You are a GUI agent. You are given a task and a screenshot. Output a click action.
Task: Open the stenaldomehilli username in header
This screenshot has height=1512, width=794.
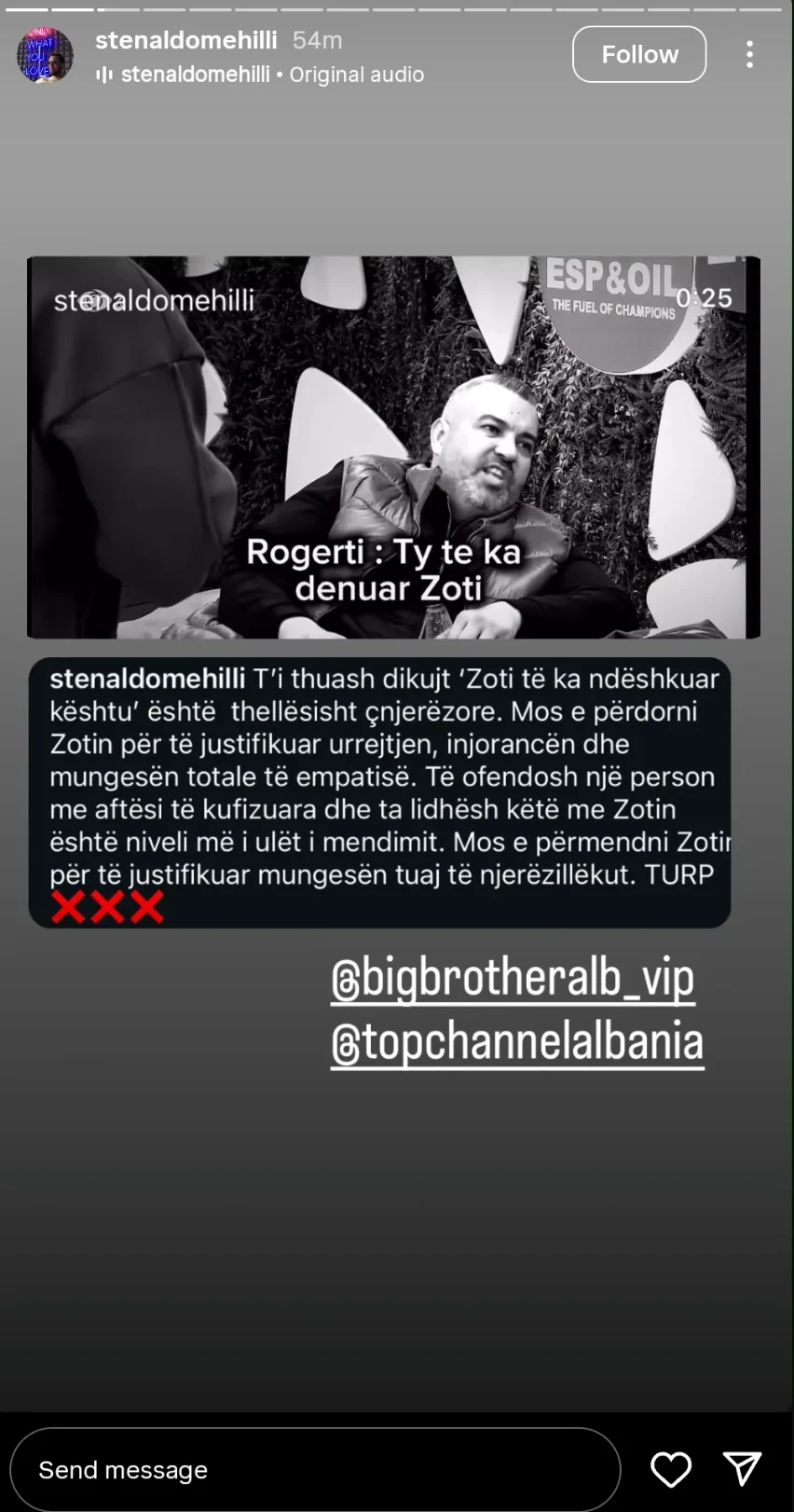click(185, 40)
